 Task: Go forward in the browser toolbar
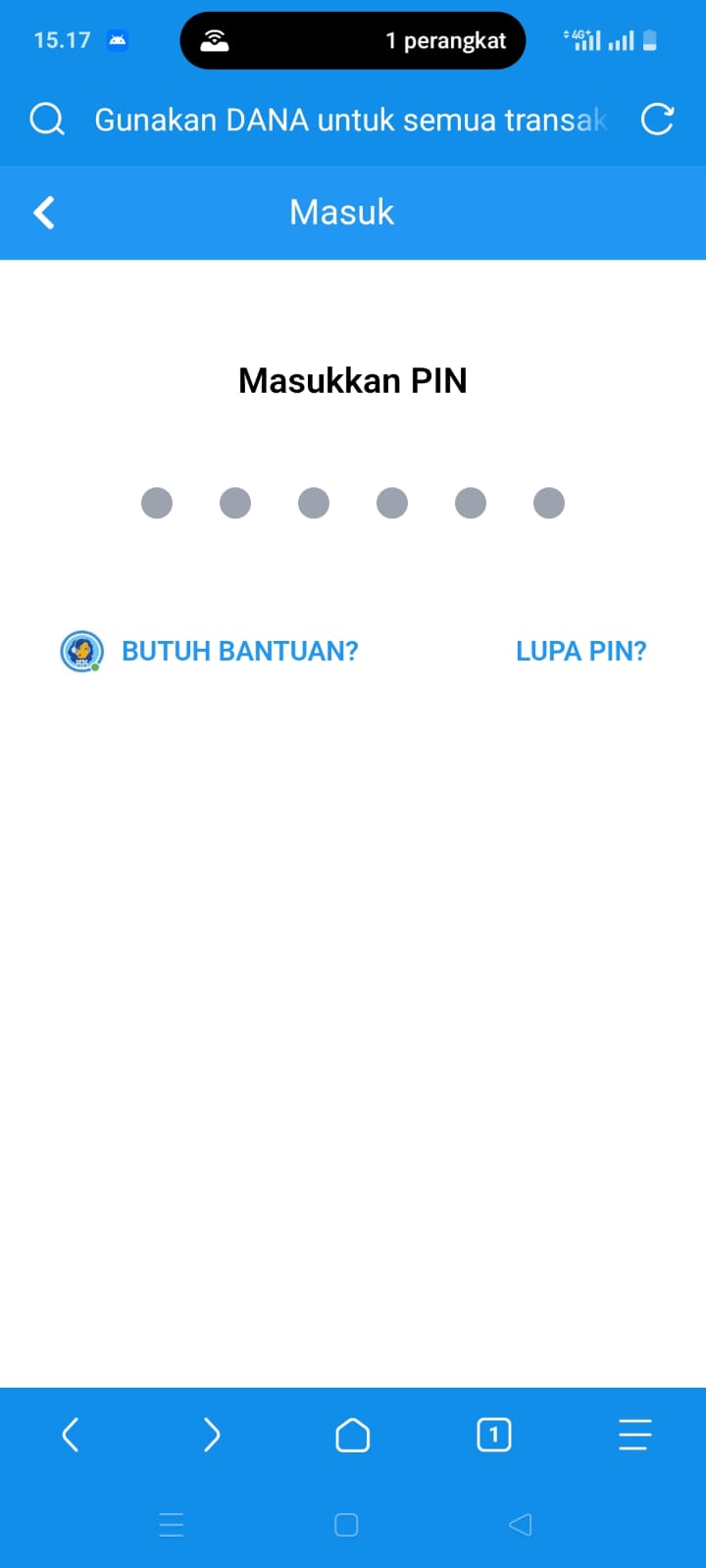point(211,1435)
